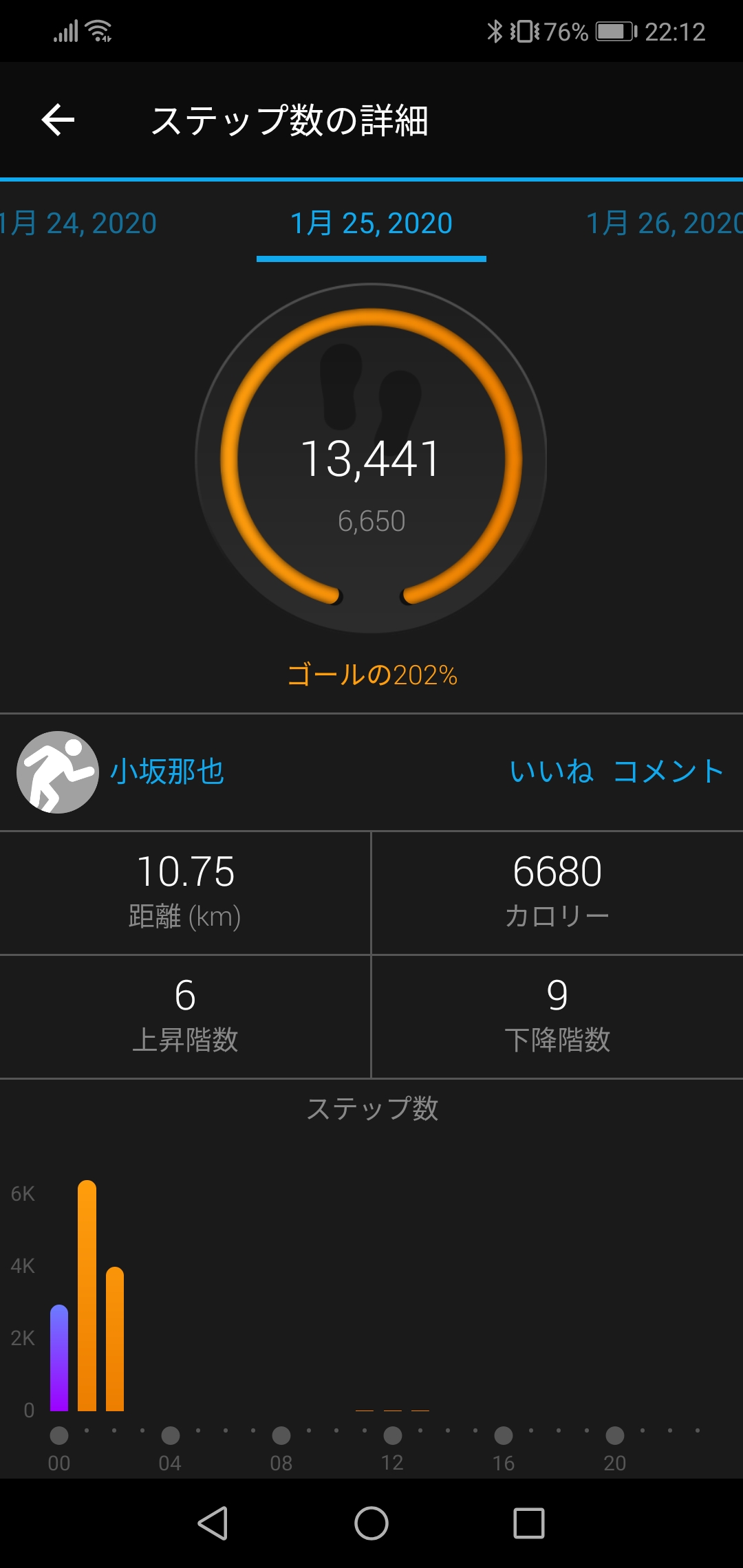Open 小坂那也's profile name link
This screenshot has height=1568, width=743.
(167, 772)
